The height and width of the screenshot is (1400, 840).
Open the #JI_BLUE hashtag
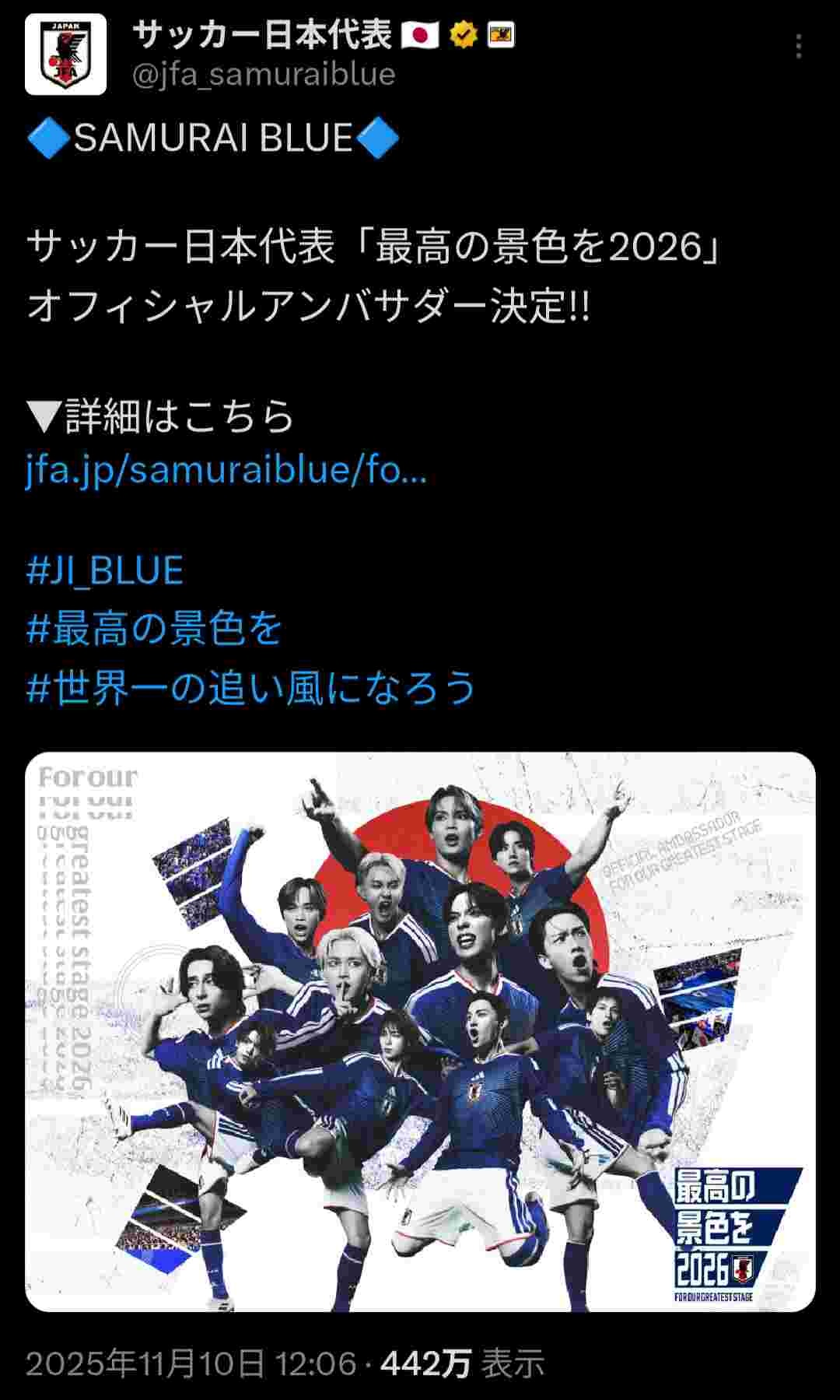tap(105, 570)
